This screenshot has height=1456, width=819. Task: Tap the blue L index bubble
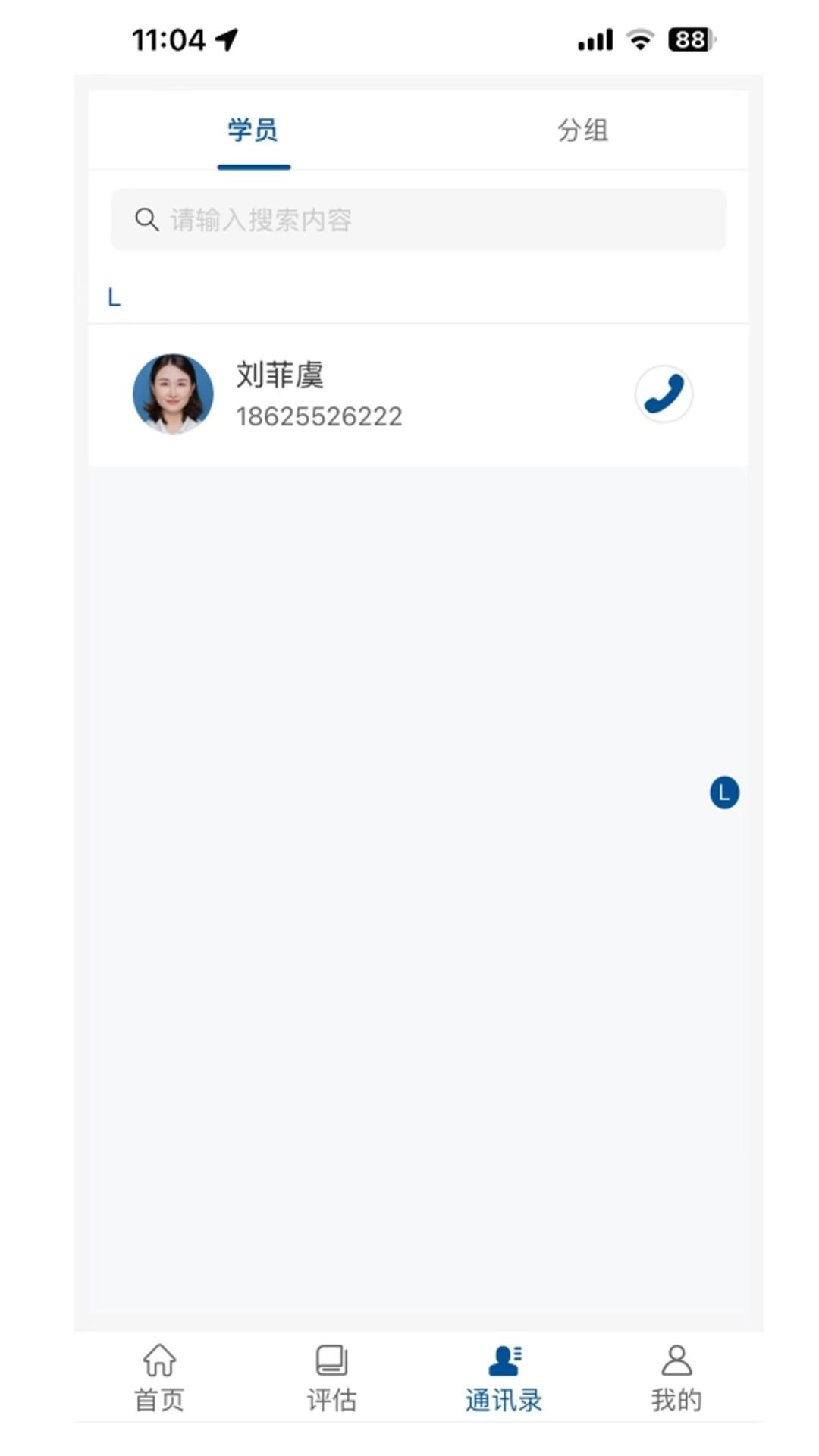(724, 792)
